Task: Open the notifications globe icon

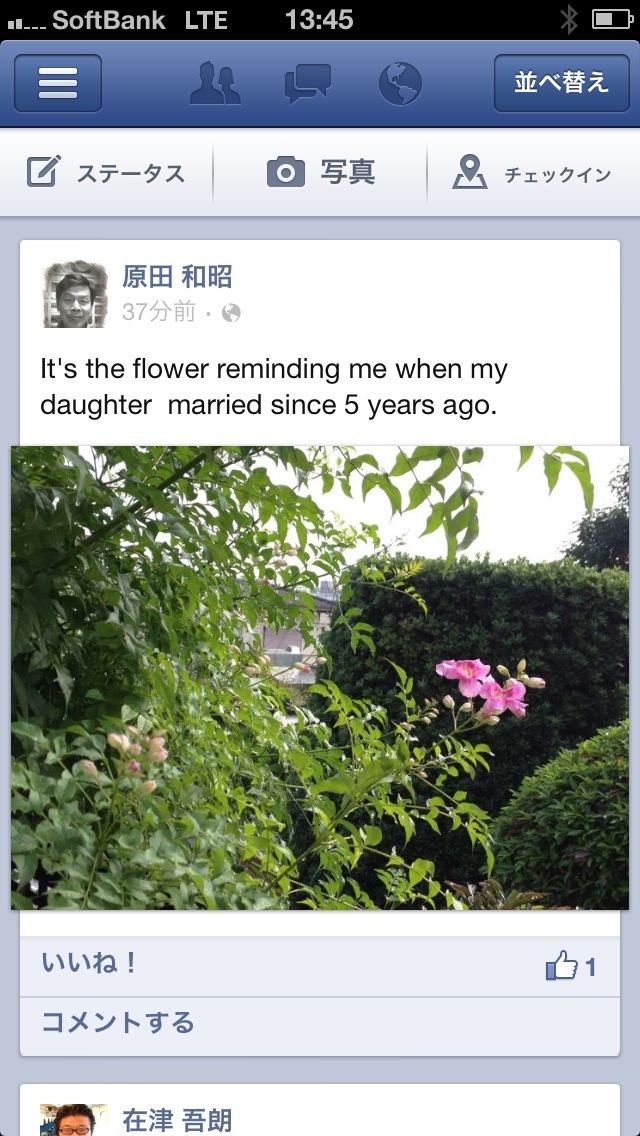Action: tap(400, 83)
